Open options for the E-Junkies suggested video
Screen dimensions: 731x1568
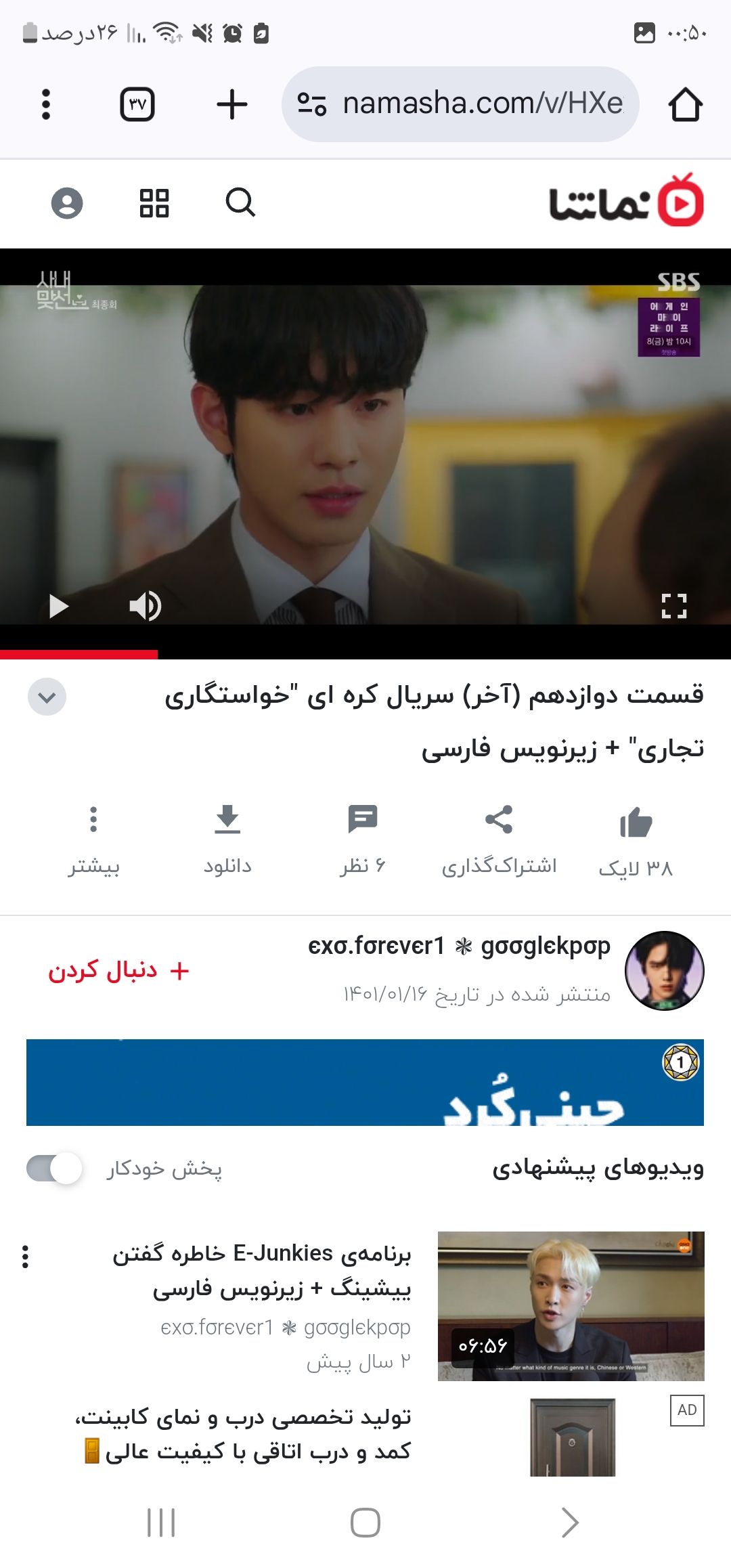[26, 1257]
